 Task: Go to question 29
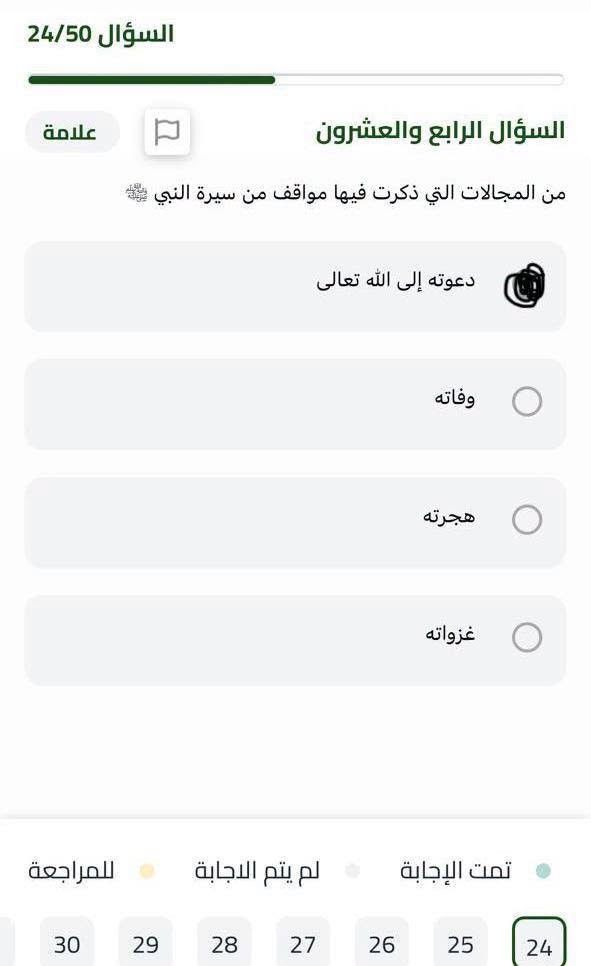pyautogui.click(x=145, y=943)
